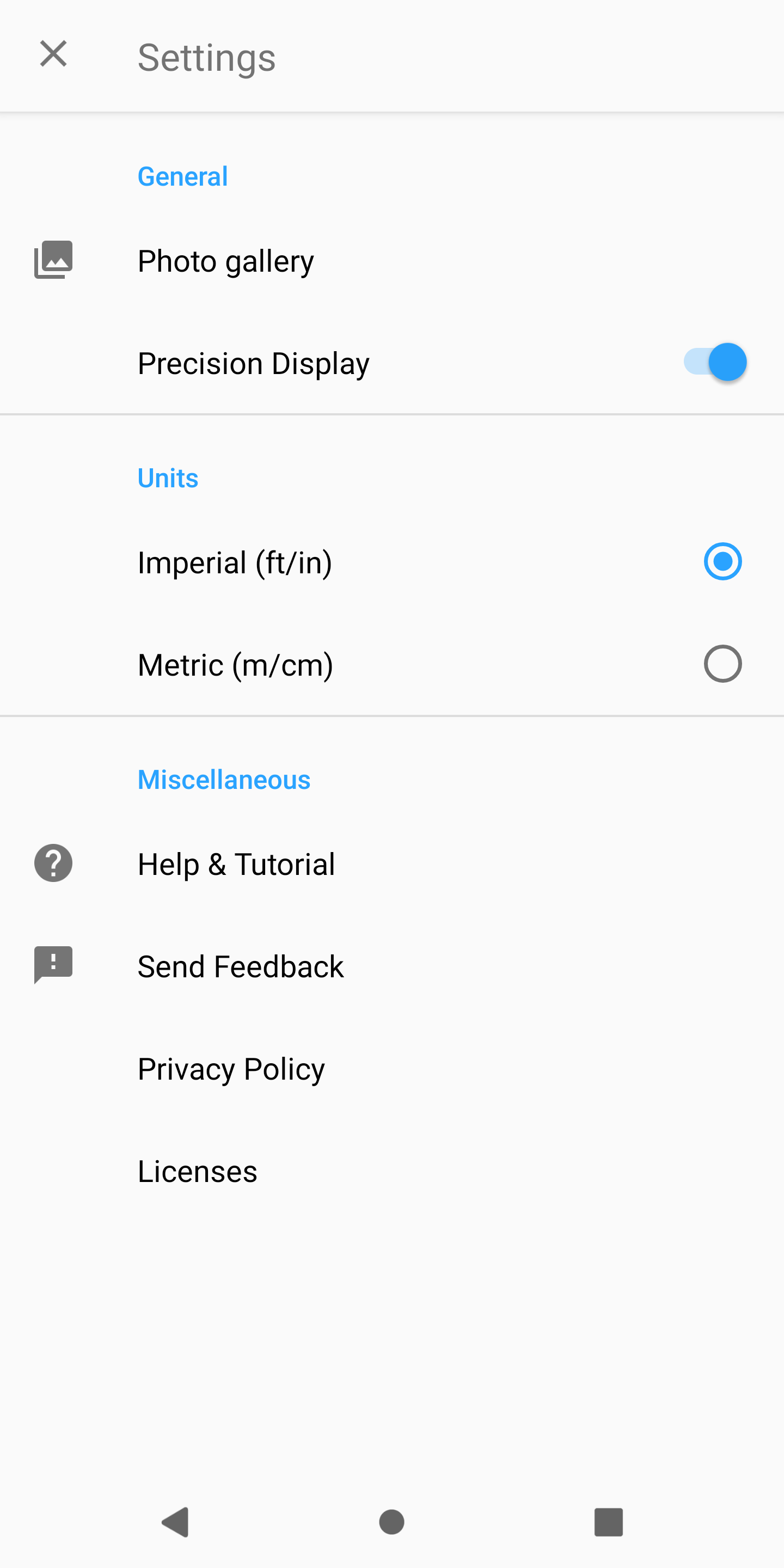Open the Privacy Policy
This screenshot has width=784, height=1568.
[x=231, y=1068]
